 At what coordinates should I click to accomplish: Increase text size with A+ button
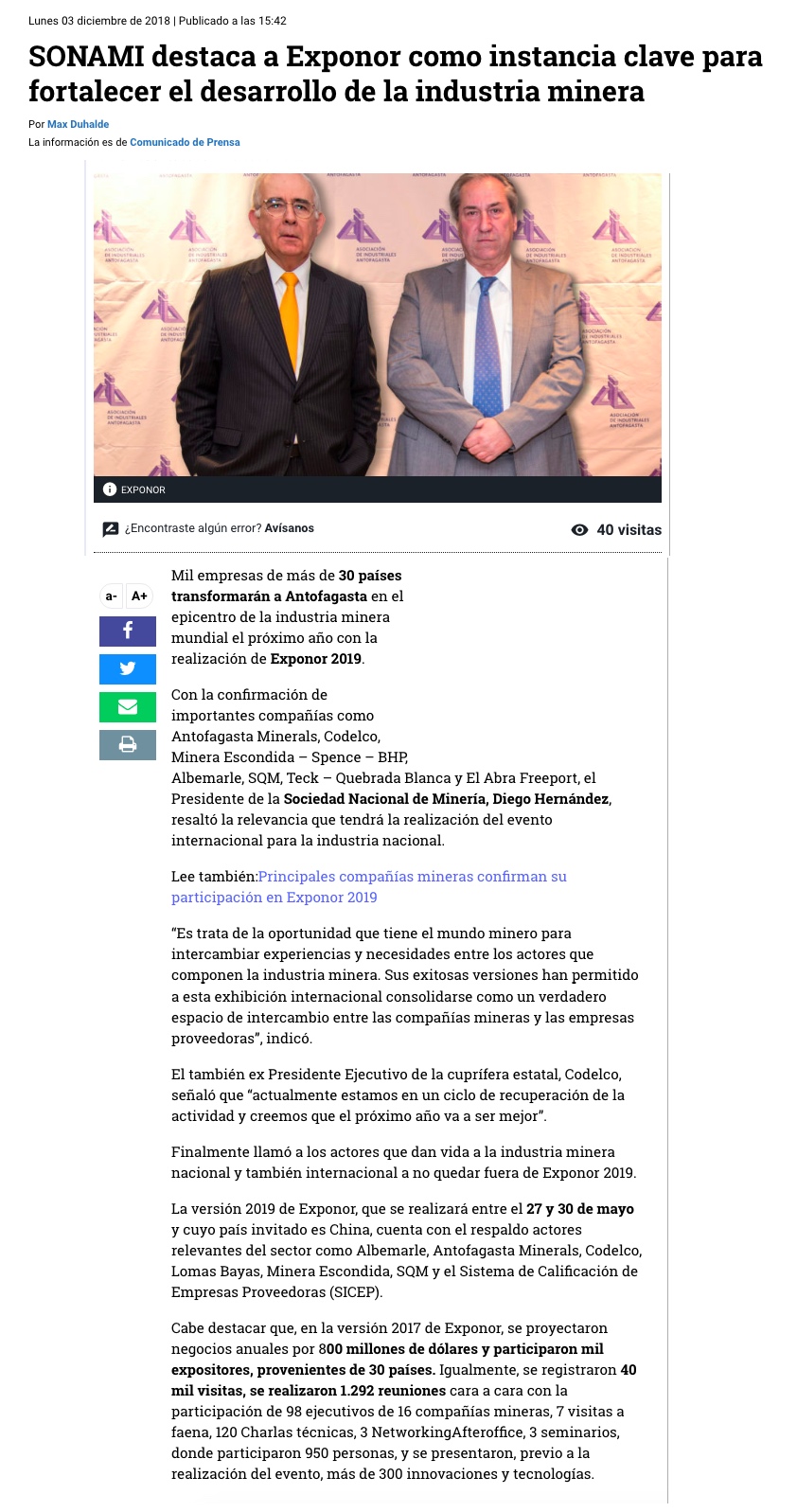pyautogui.click(x=140, y=596)
